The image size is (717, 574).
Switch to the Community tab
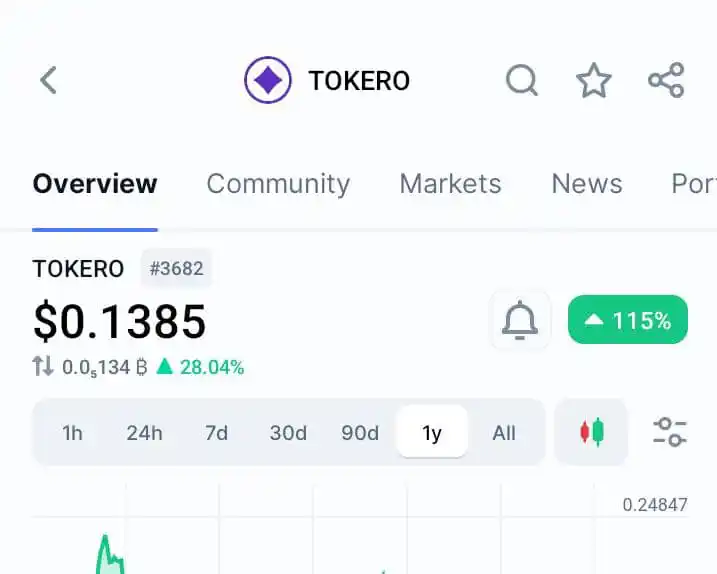278,184
